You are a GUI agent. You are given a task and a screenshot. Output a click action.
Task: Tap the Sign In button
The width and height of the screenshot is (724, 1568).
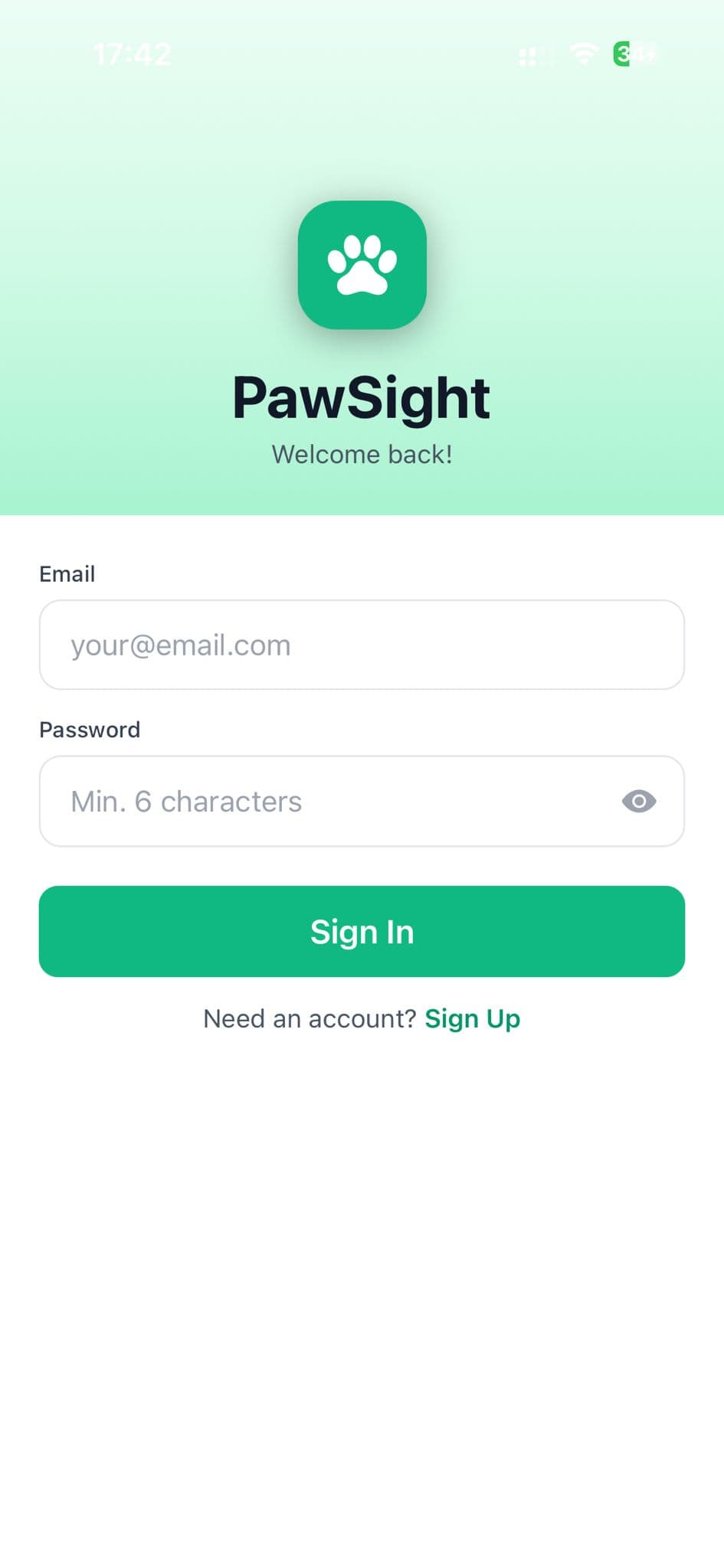click(362, 931)
